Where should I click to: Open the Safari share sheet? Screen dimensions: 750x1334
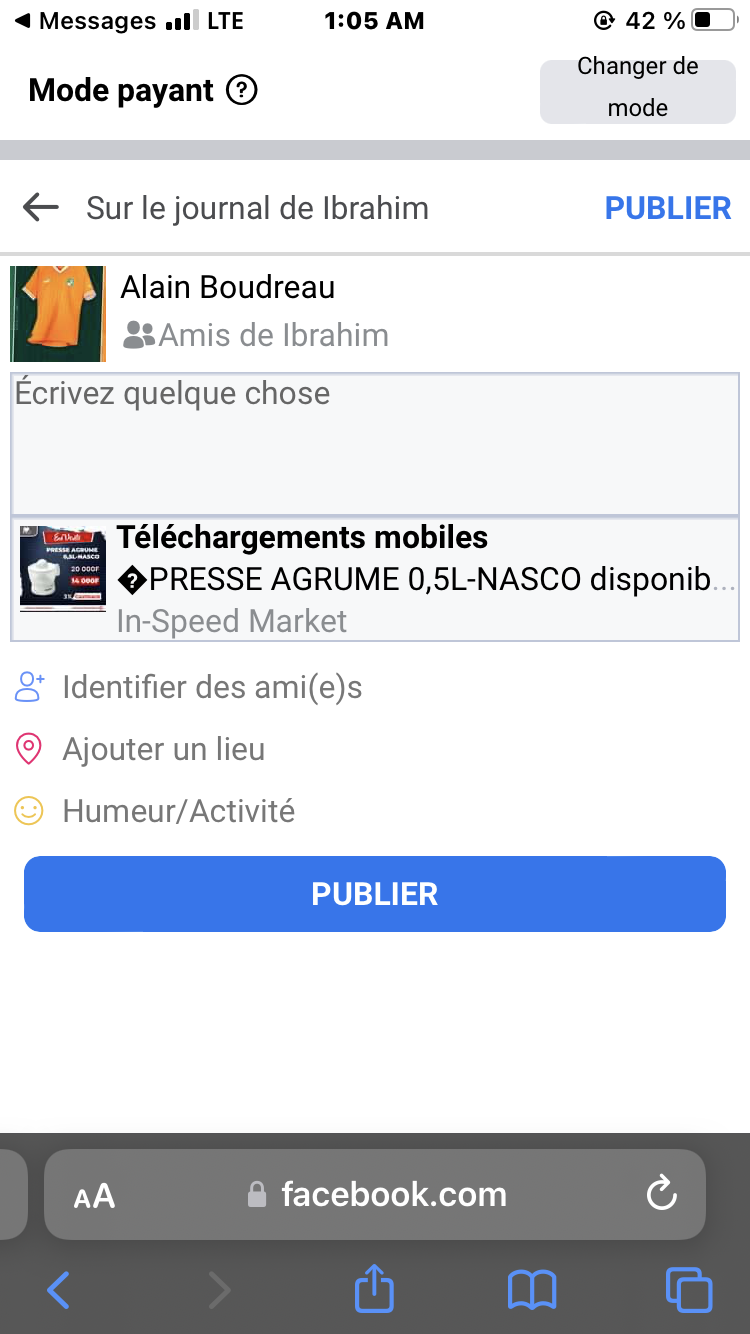[375, 1289]
